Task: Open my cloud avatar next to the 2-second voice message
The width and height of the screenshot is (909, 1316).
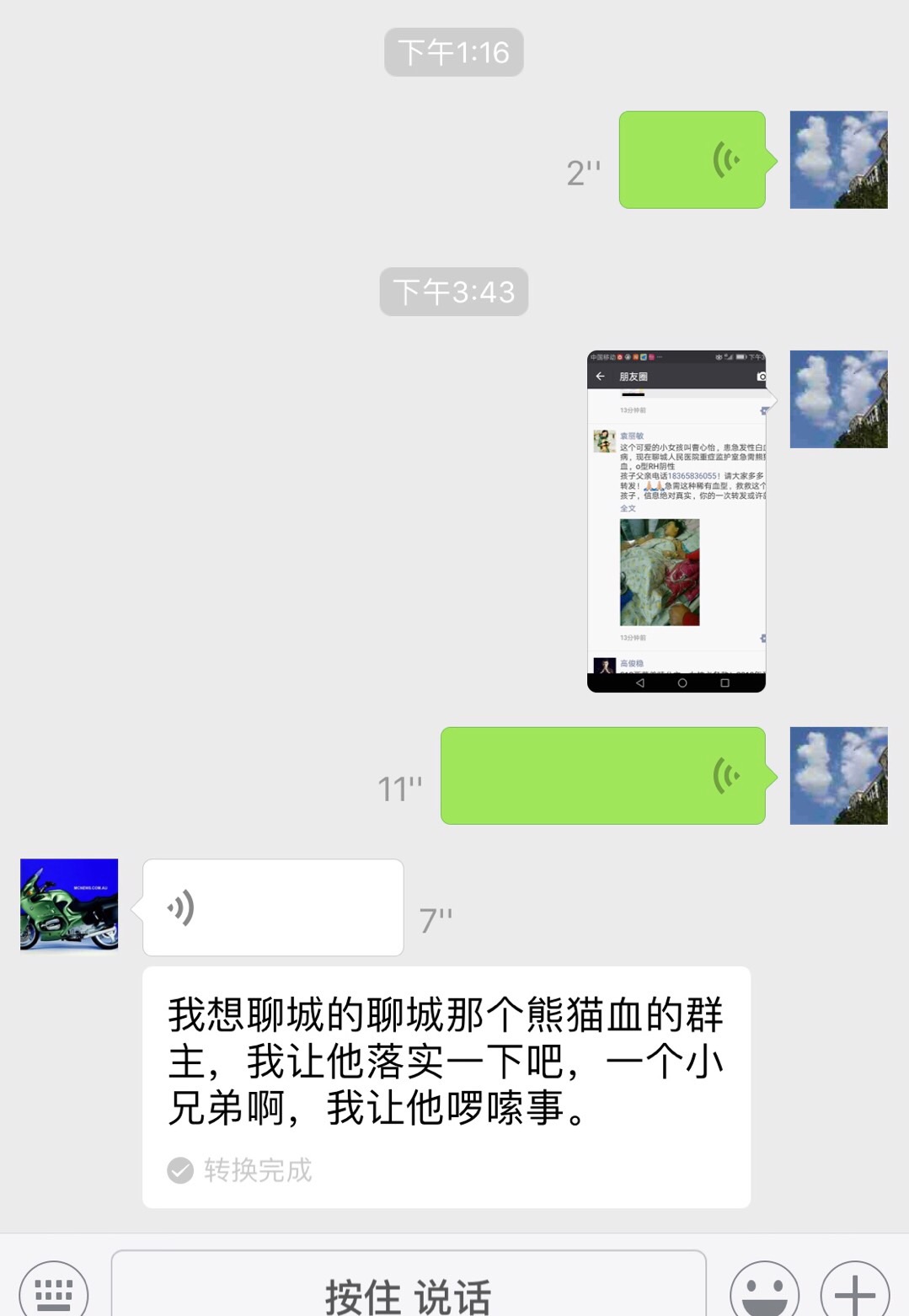Action: [x=838, y=160]
